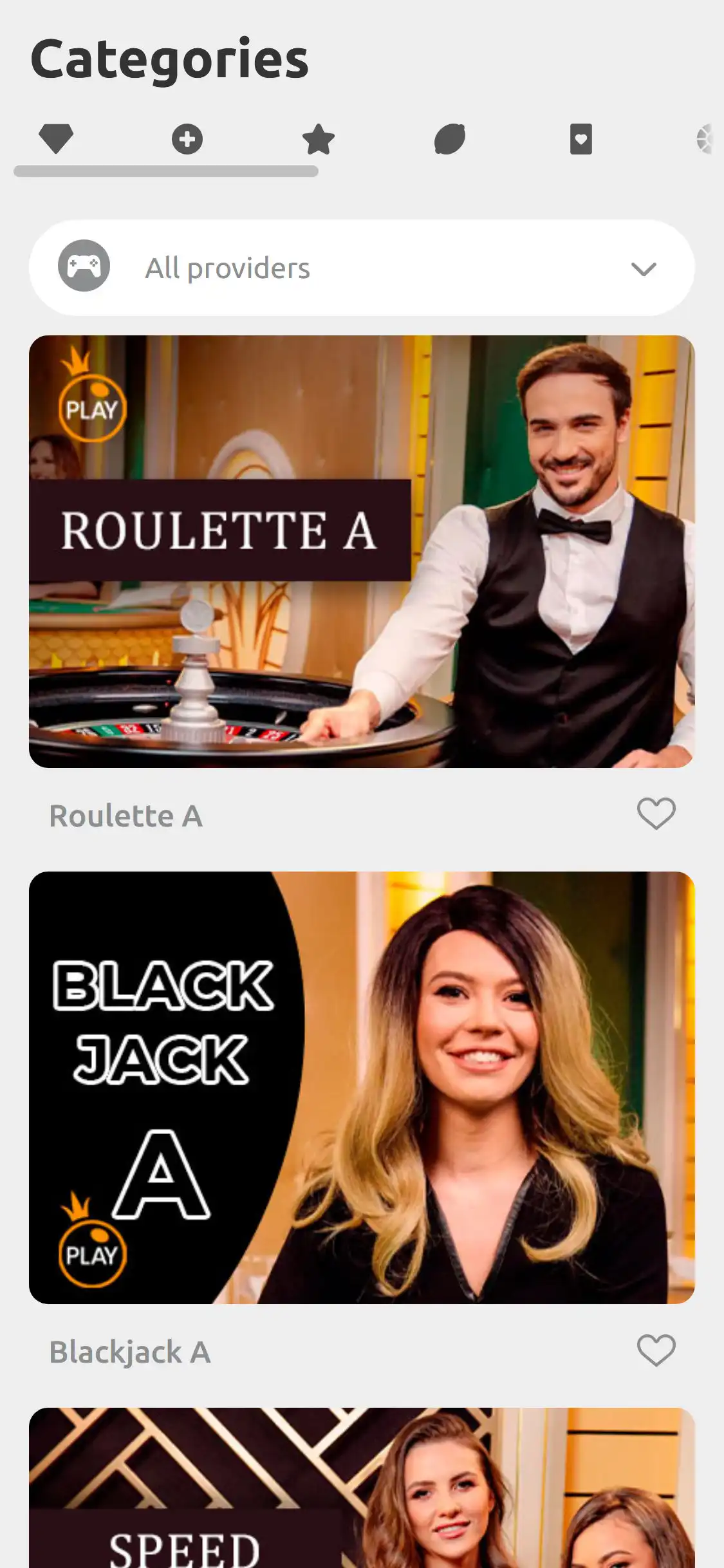Switch to the plus-circle category
Viewport: 724px width, 1568px height.
pyautogui.click(x=187, y=139)
